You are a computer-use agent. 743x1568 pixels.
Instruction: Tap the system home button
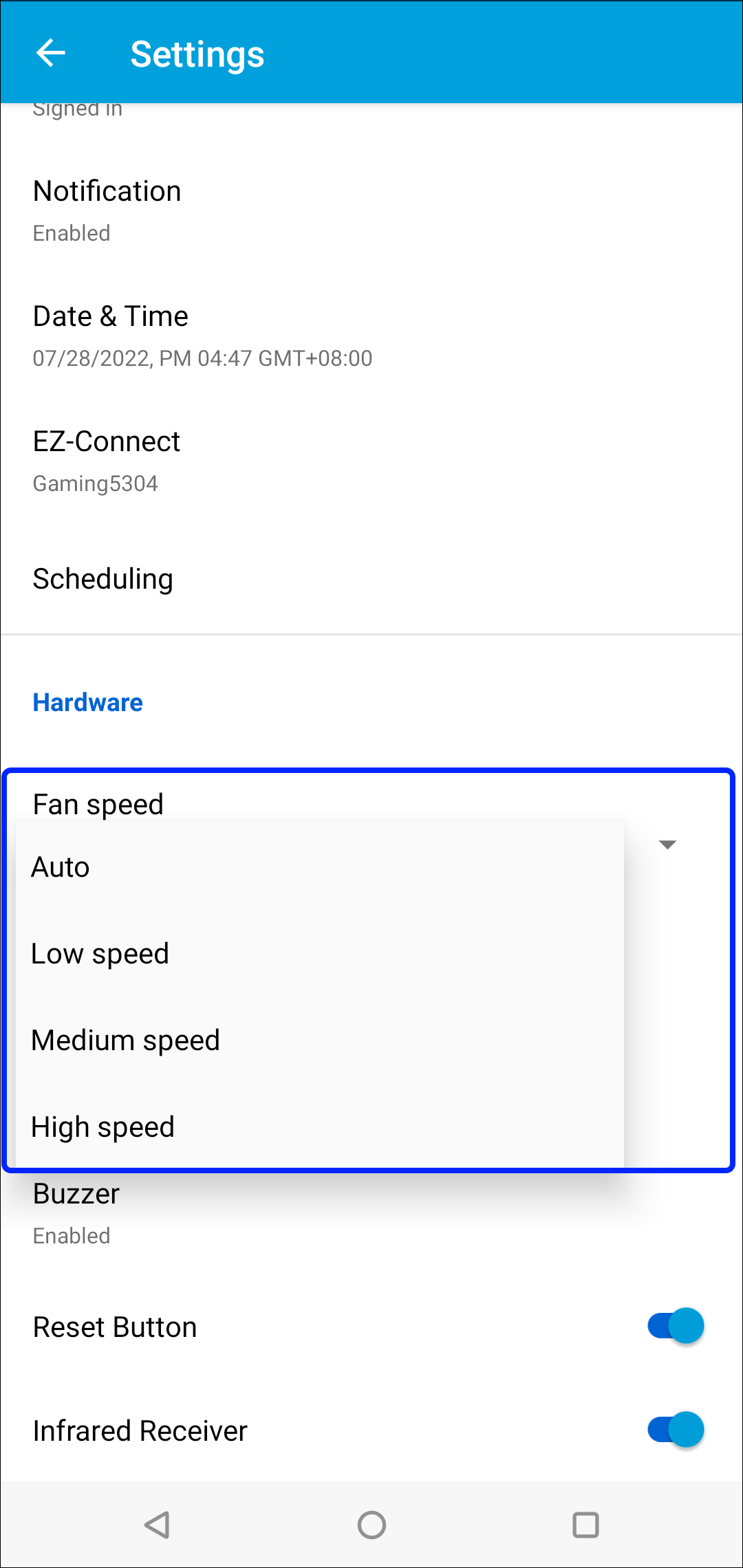point(371,1525)
